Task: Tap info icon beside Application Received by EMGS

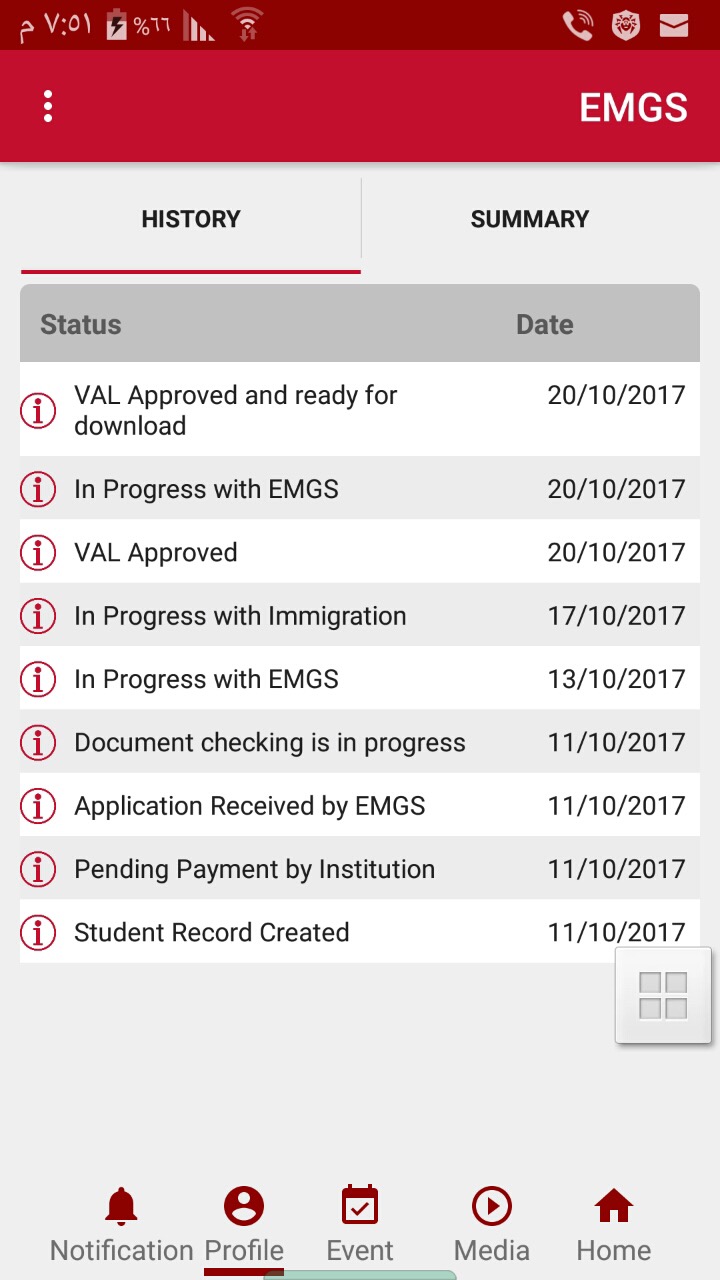Action: point(38,805)
